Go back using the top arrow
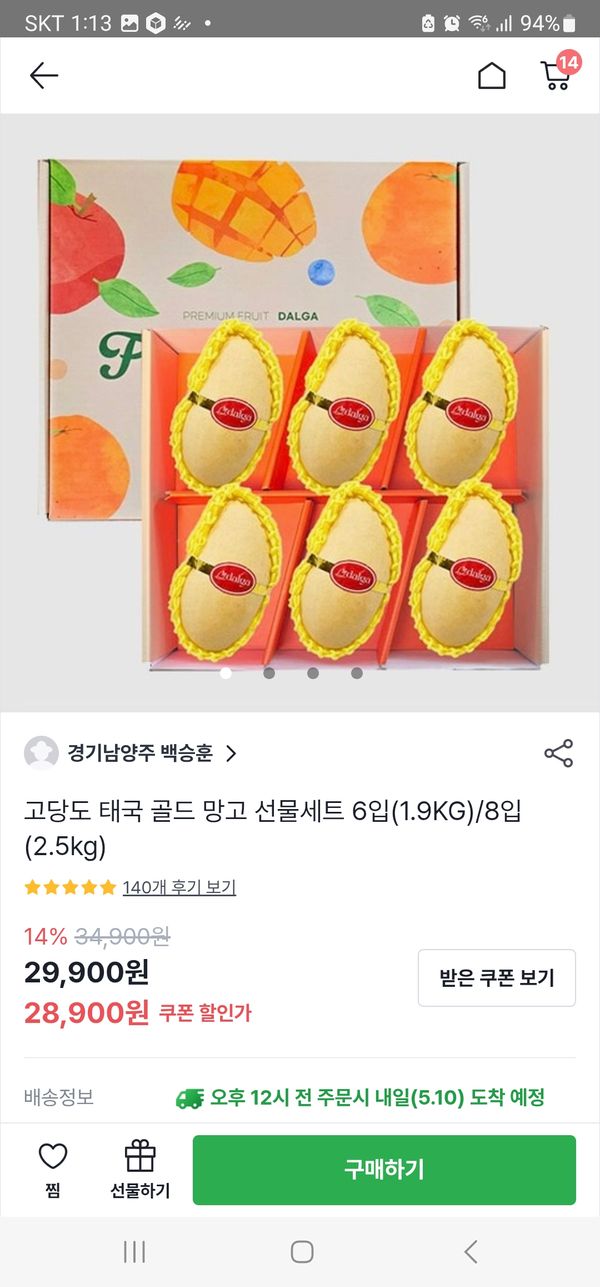 tap(44, 75)
